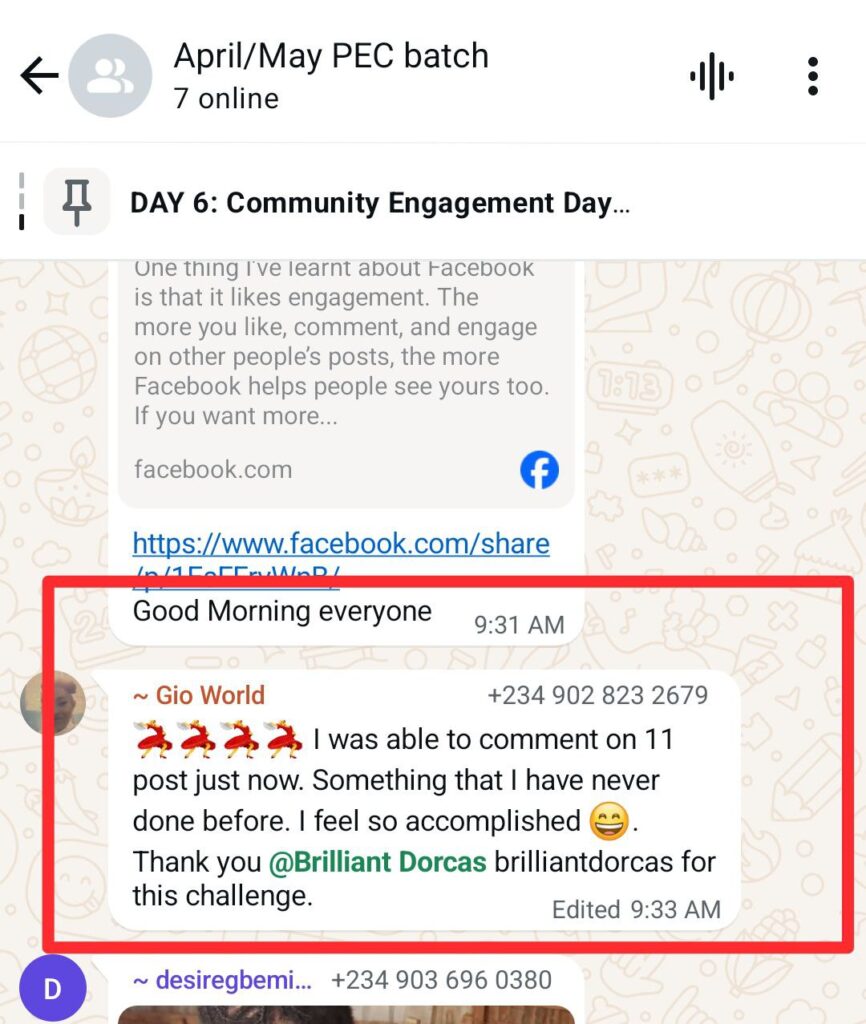
Task: Tap the @Brilliant Dorcas mention
Action: tap(378, 862)
